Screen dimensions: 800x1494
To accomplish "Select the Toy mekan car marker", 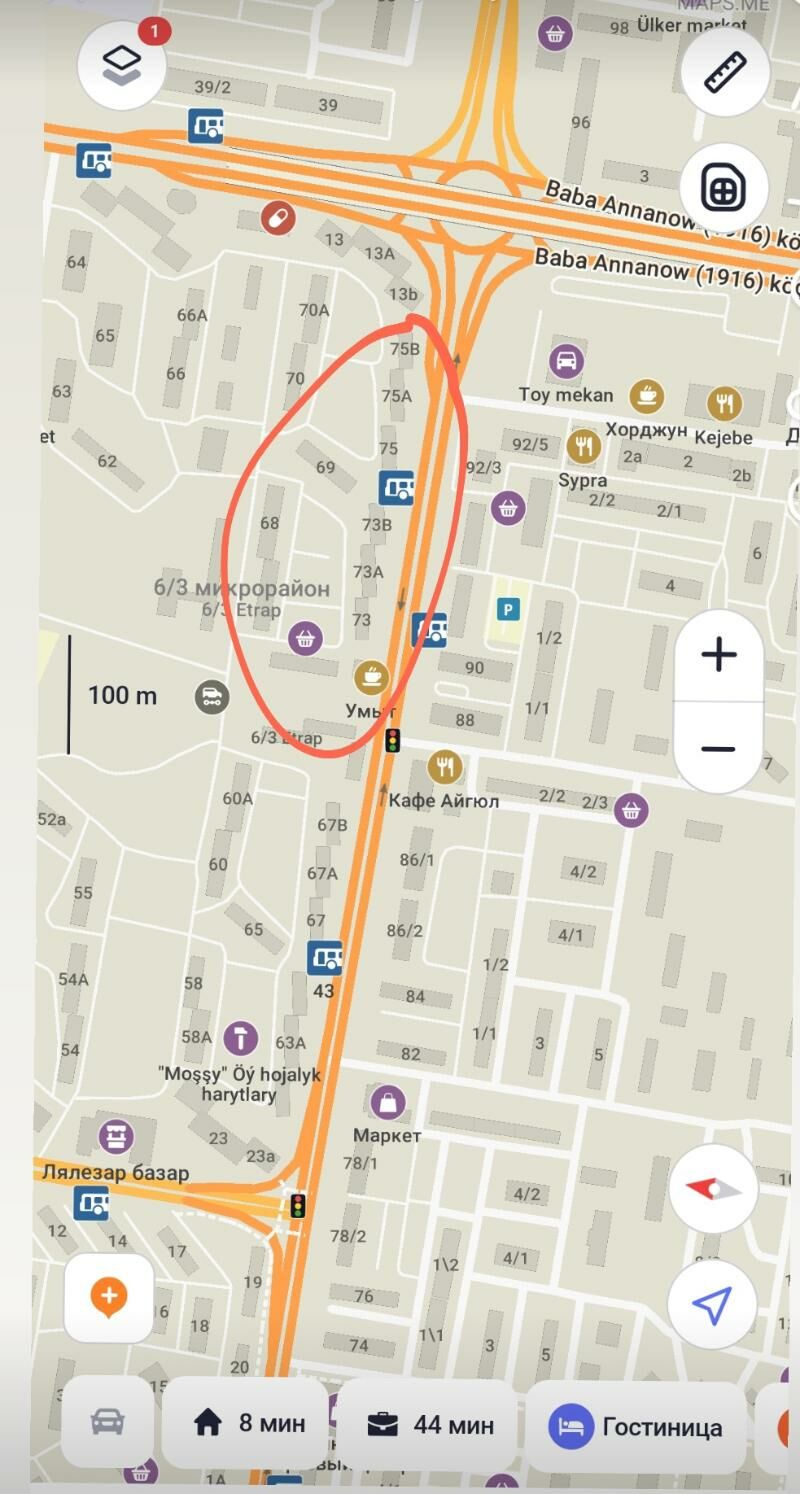I will (x=566, y=360).
